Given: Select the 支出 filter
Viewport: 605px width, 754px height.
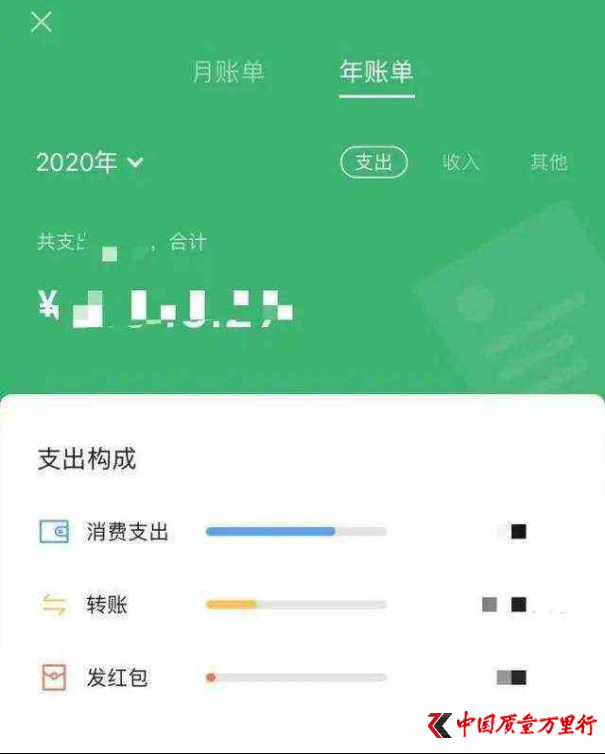Looking at the screenshot, I should click(373, 162).
